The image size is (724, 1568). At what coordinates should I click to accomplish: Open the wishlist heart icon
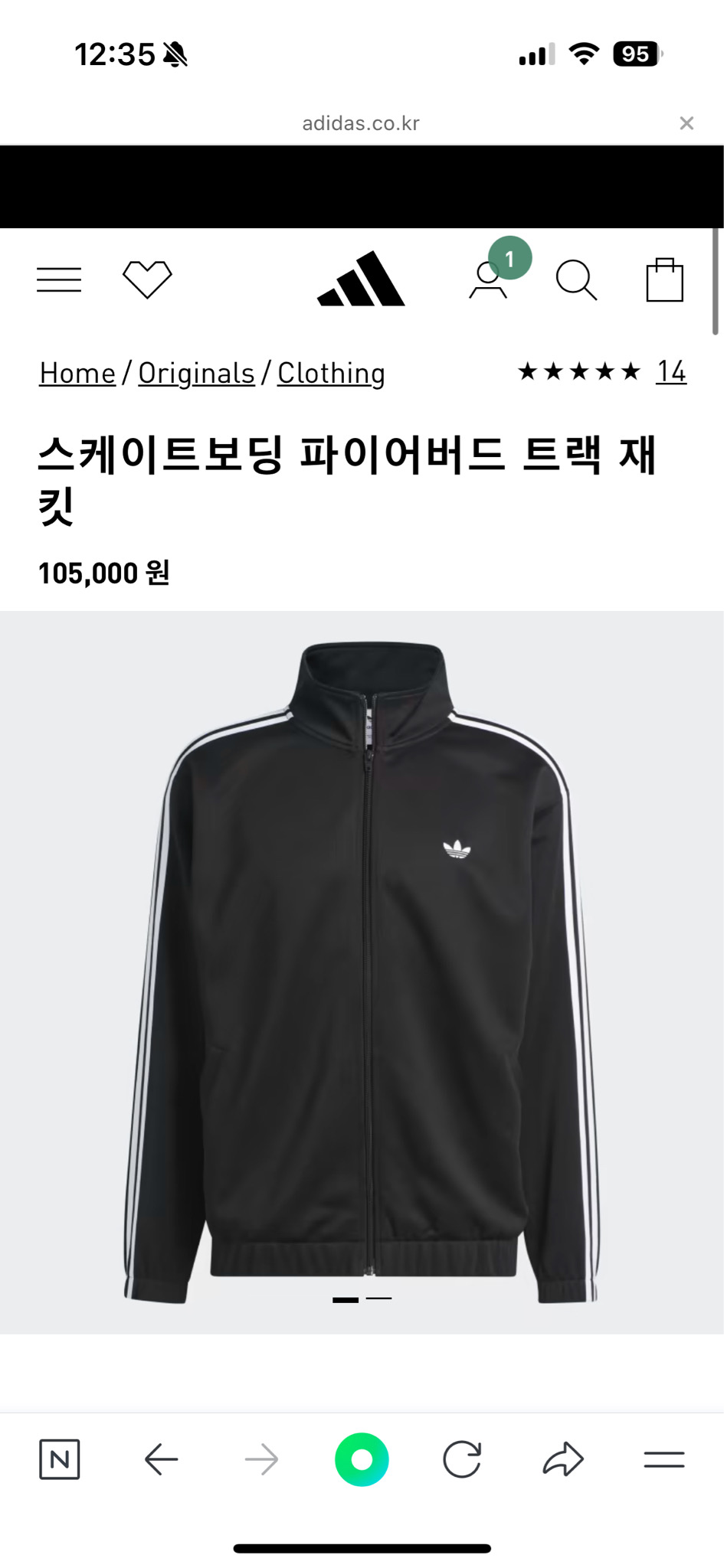click(149, 279)
